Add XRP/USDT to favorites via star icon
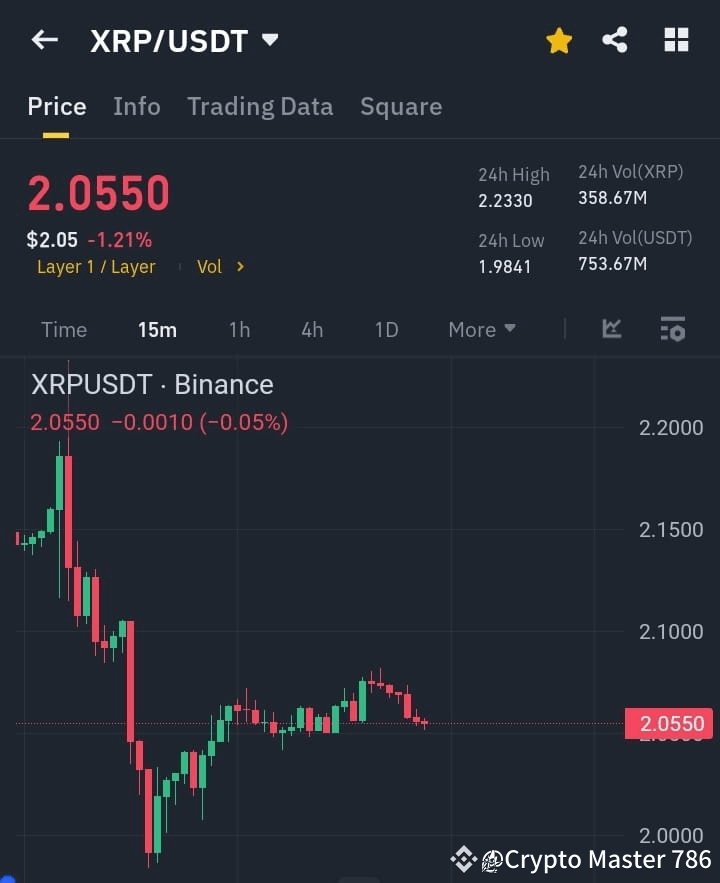The height and width of the screenshot is (883, 720). pos(558,40)
